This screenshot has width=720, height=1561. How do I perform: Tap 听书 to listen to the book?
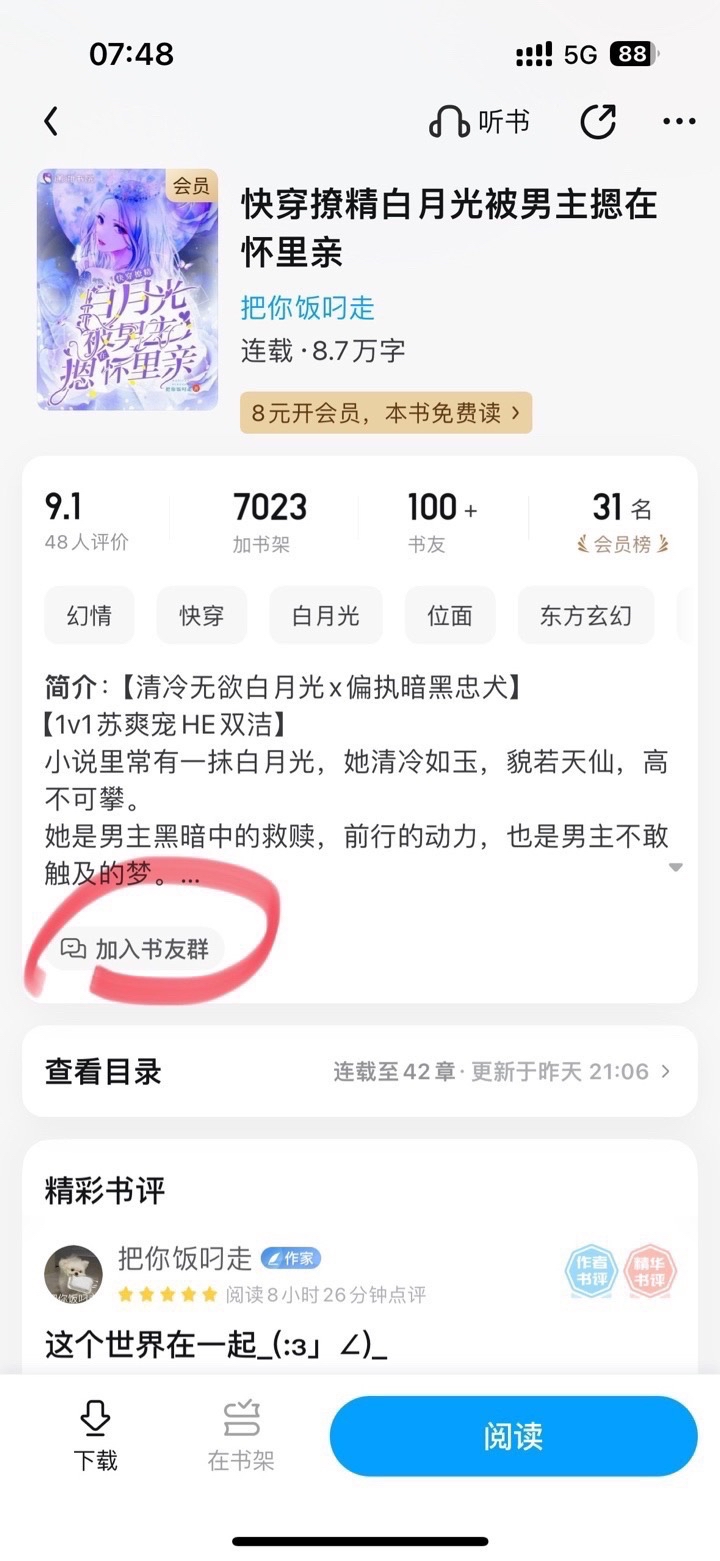click(x=480, y=122)
